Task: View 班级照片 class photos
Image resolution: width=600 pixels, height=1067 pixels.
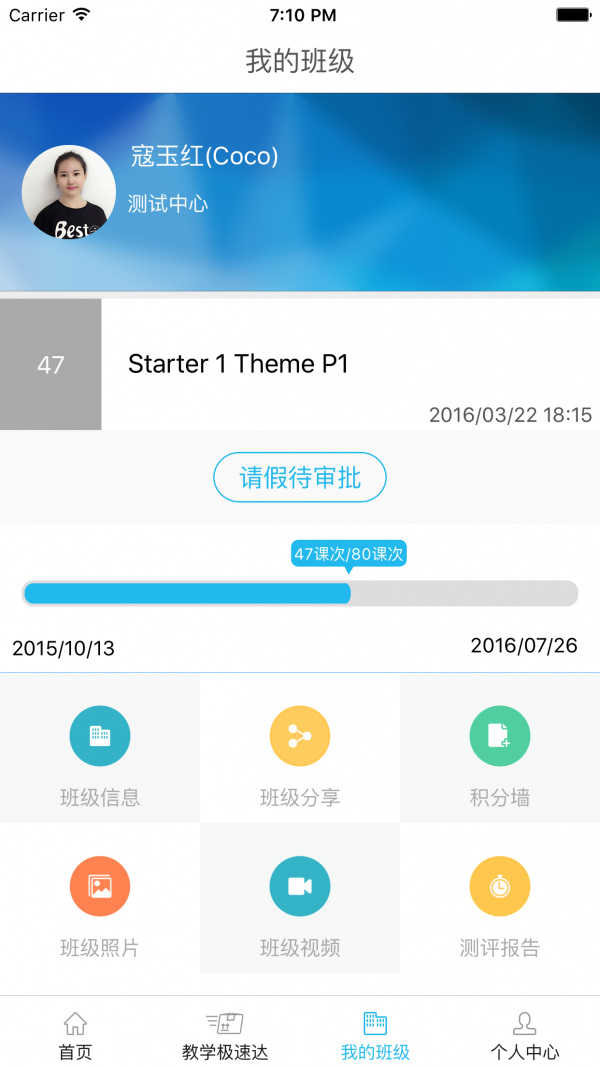Action: [x=100, y=900]
